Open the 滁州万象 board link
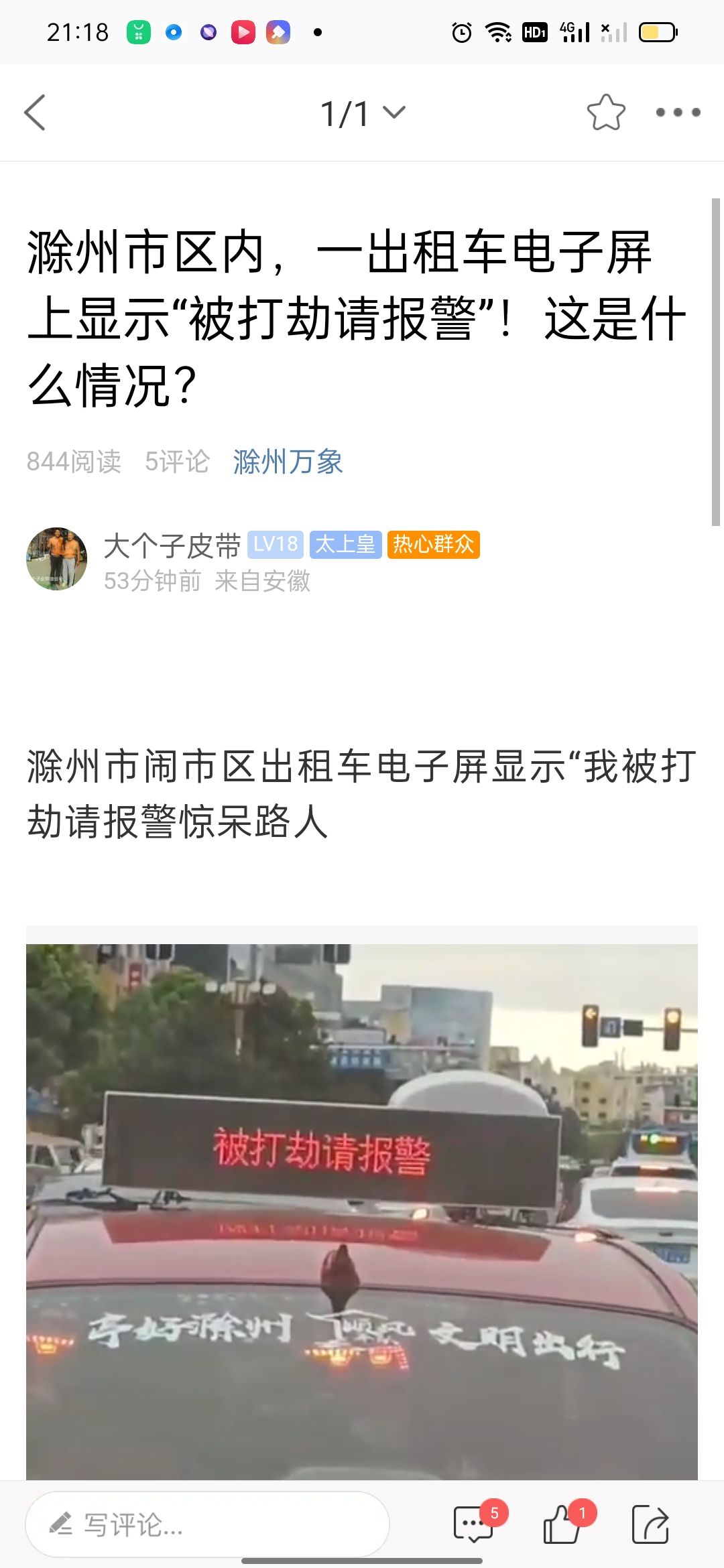The width and height of the screenshot is (724, 1568). pyautogui.click(x=288, y=462)
